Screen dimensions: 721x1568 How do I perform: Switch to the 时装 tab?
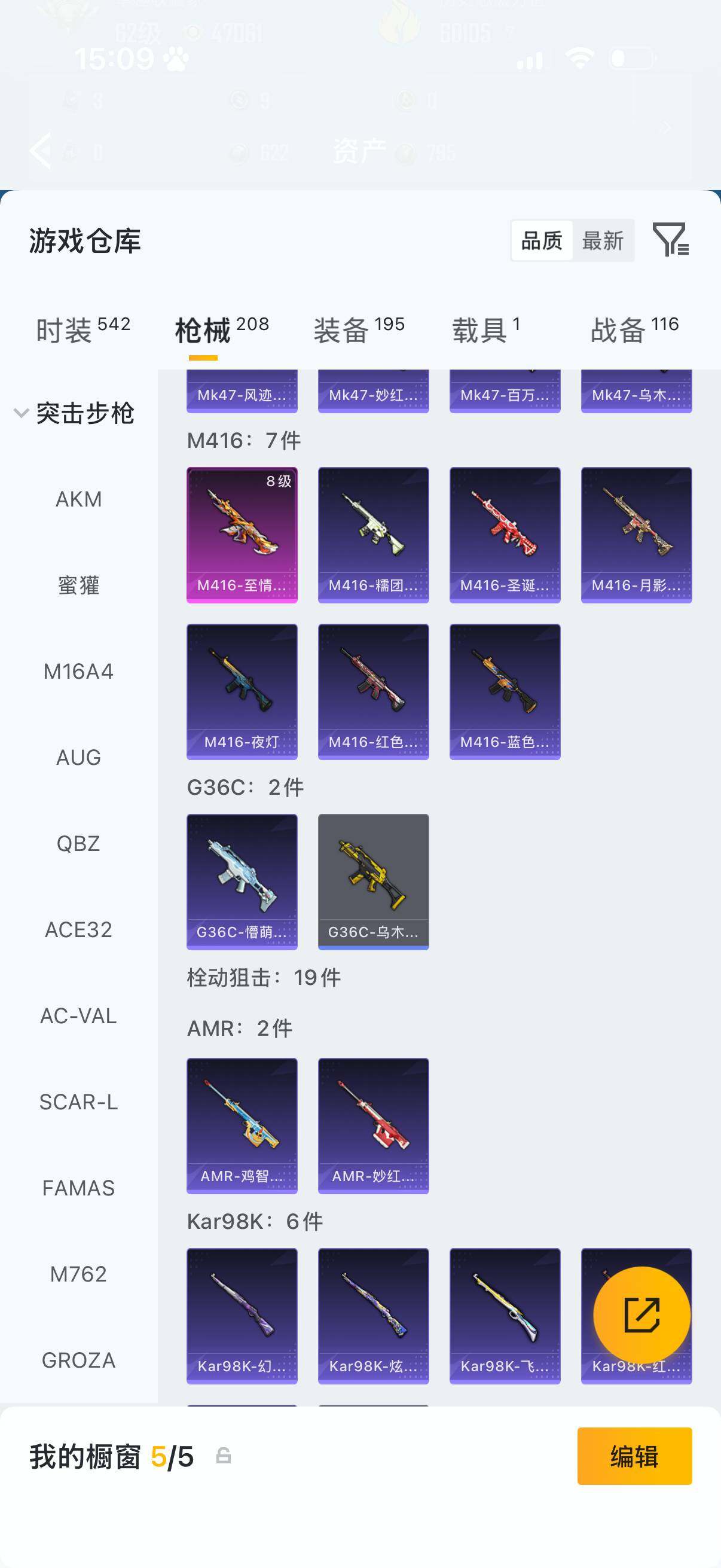tap(83, 330)
